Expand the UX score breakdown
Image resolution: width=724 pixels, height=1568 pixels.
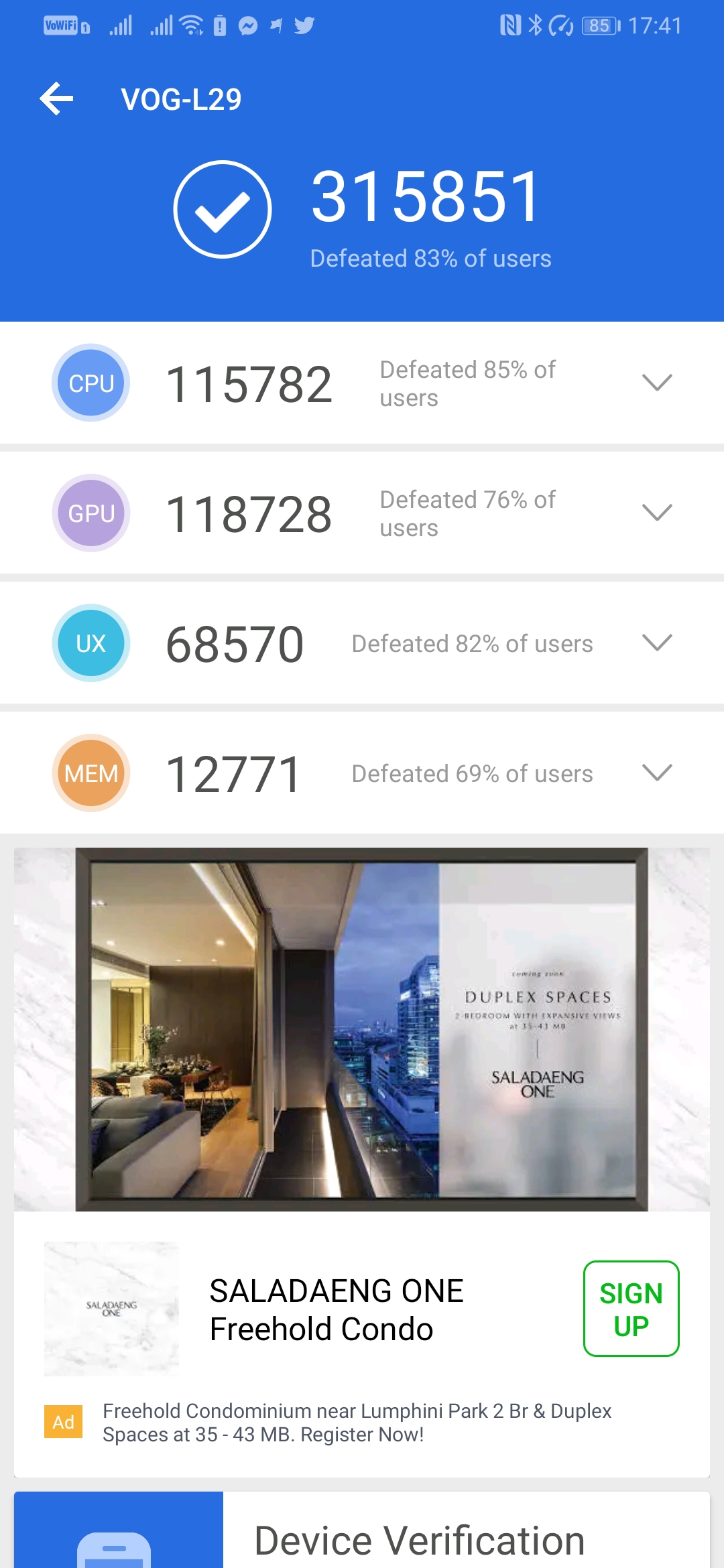click(x=656, y=643)
